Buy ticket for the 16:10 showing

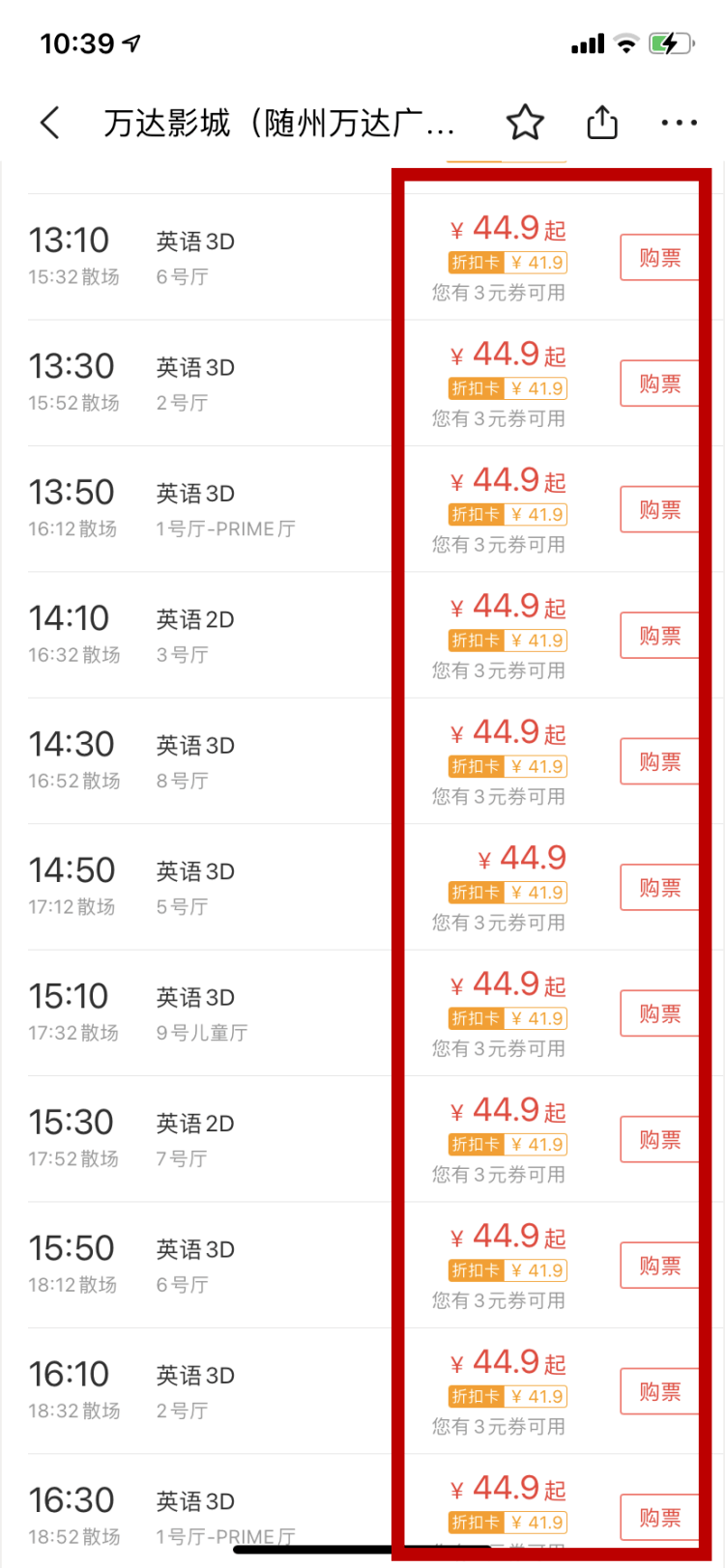[x=659, y=1392]
